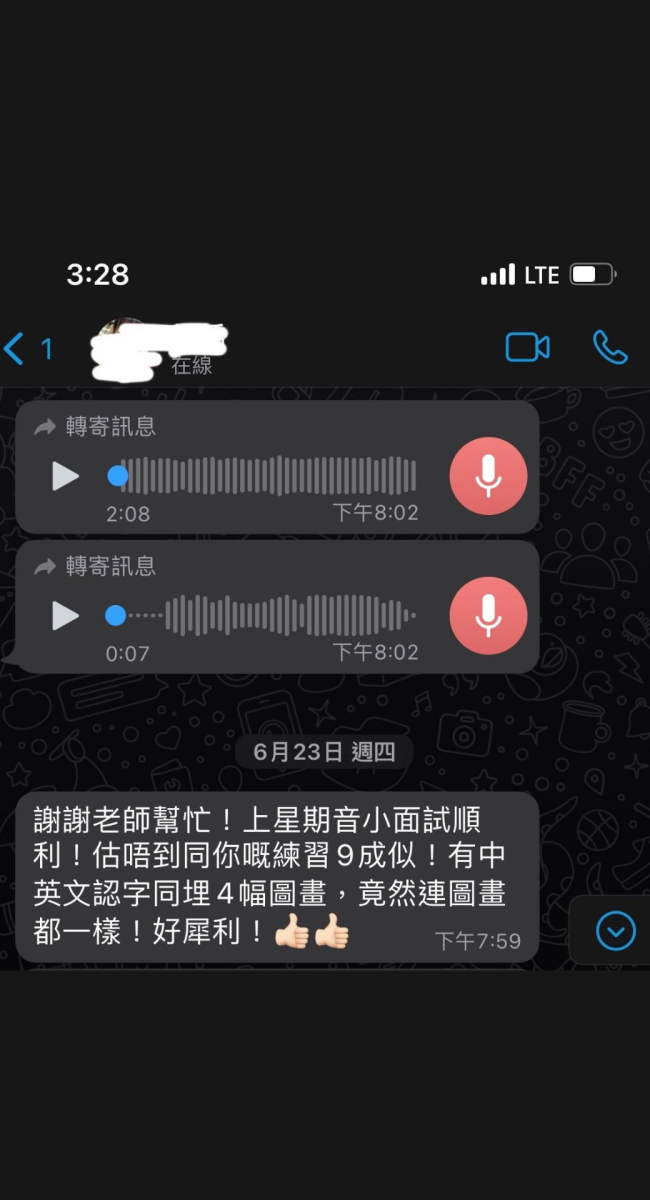
Task: Seek within the 2:08 voice message waveform
Action: point(270,476)
